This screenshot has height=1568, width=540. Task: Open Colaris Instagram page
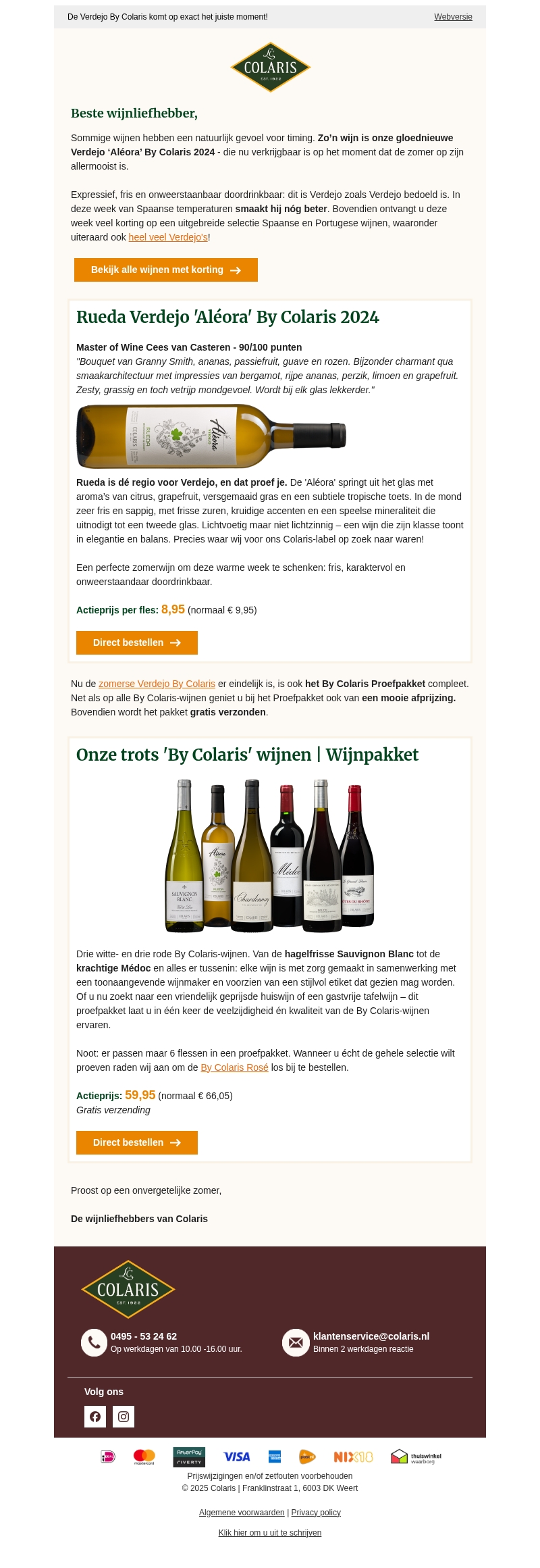(124, 1417)
